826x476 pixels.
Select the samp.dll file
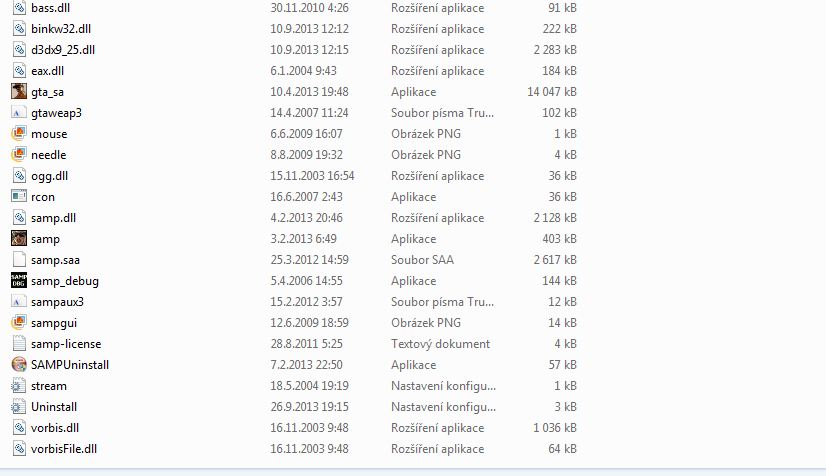click(x=53, y=218)
